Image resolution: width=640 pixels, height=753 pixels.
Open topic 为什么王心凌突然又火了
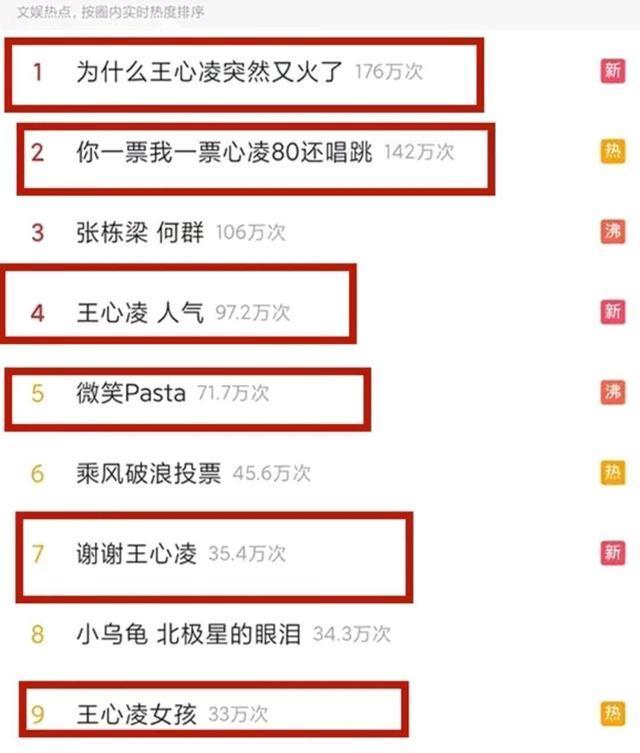(211, 73)
